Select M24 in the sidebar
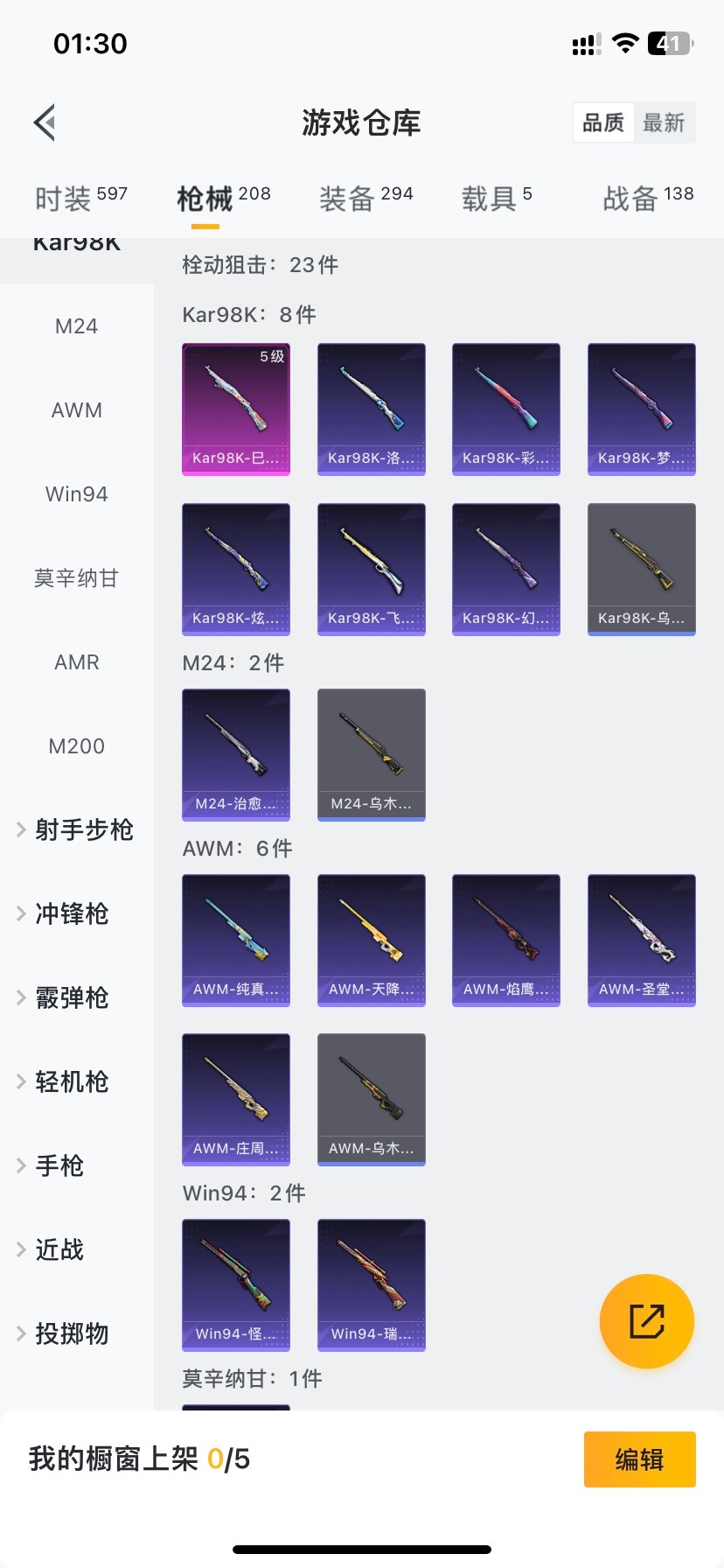This screenshot has height=1568, width=724. (x=77, y=326)
